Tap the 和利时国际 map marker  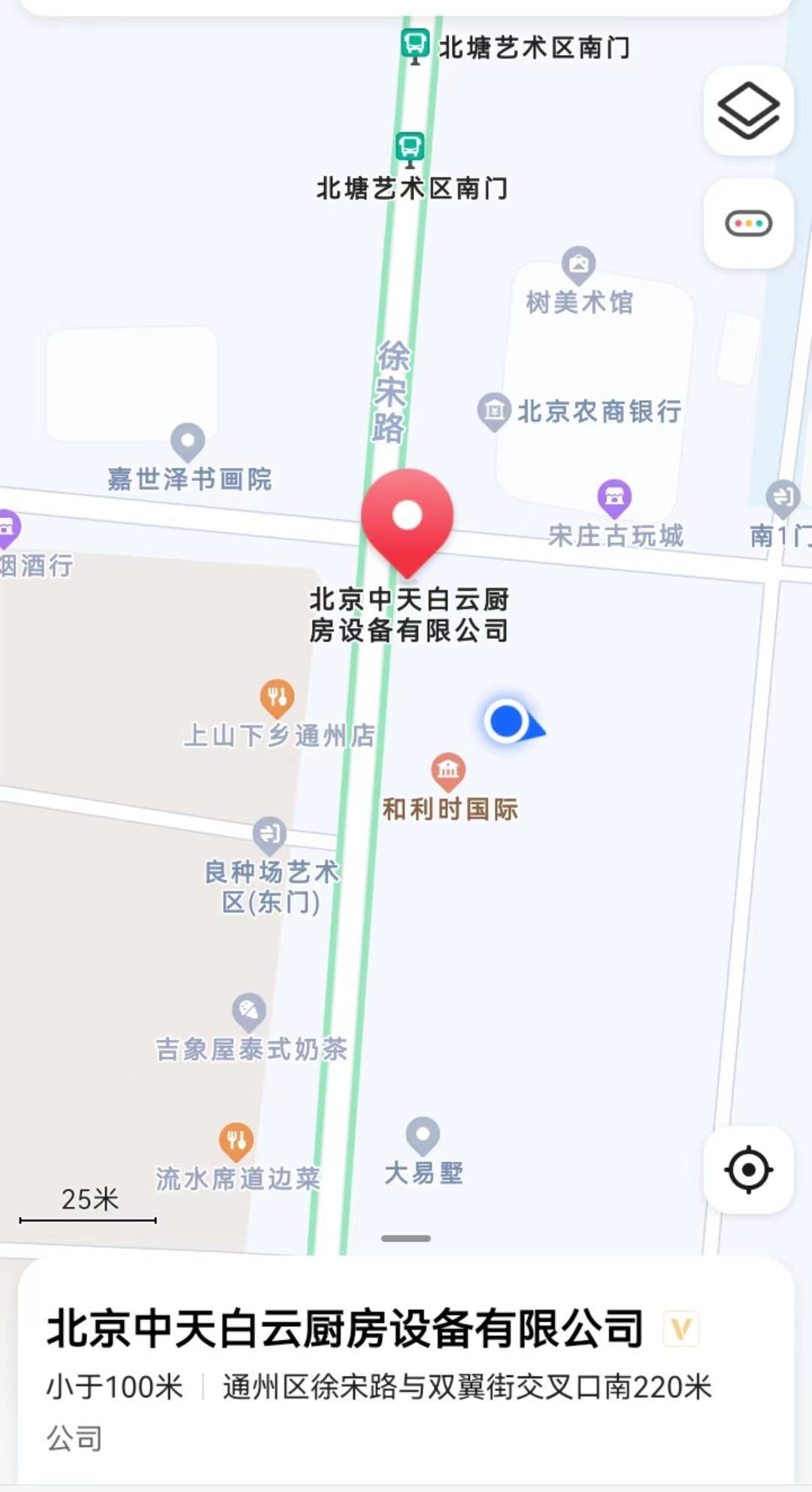[x=448, y=771]
